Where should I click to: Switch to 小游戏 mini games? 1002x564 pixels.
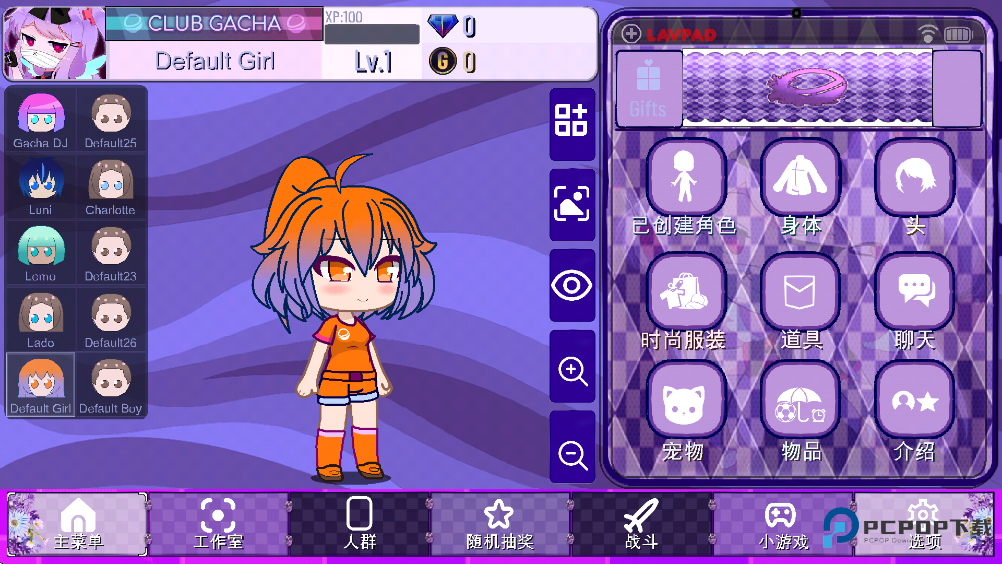782,524
